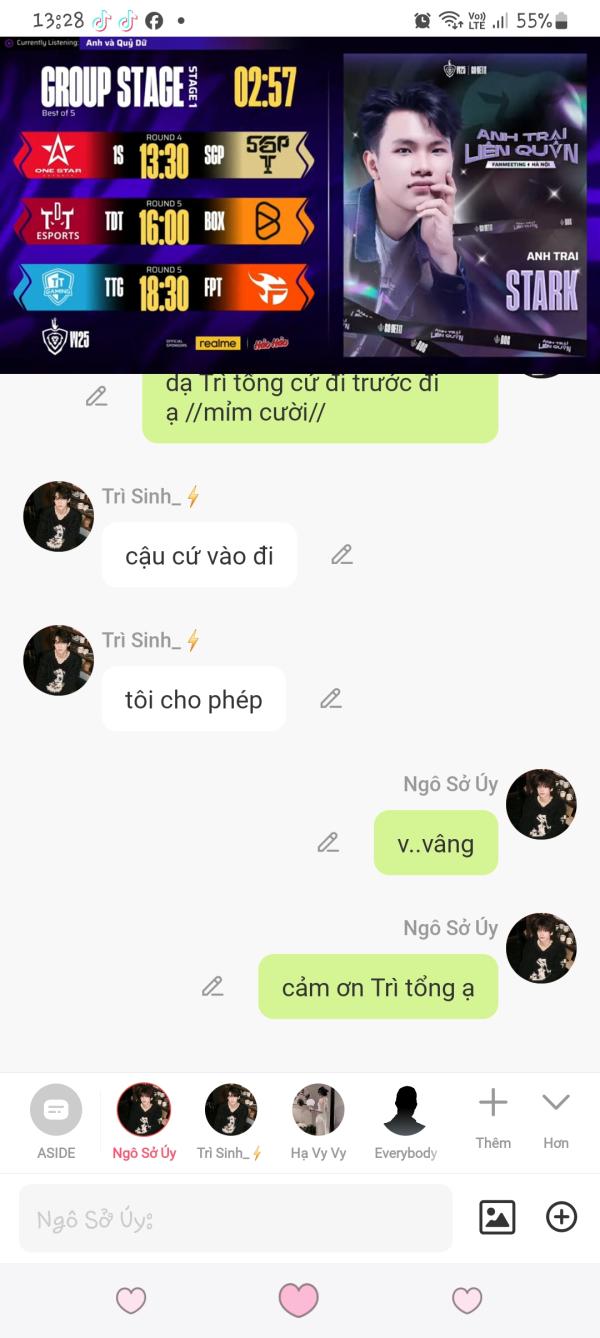Focus the Ngô Sở Úy message input
Viewport: 600px width, 1338px height.
pyautogui.click(x=235, y=1219)
